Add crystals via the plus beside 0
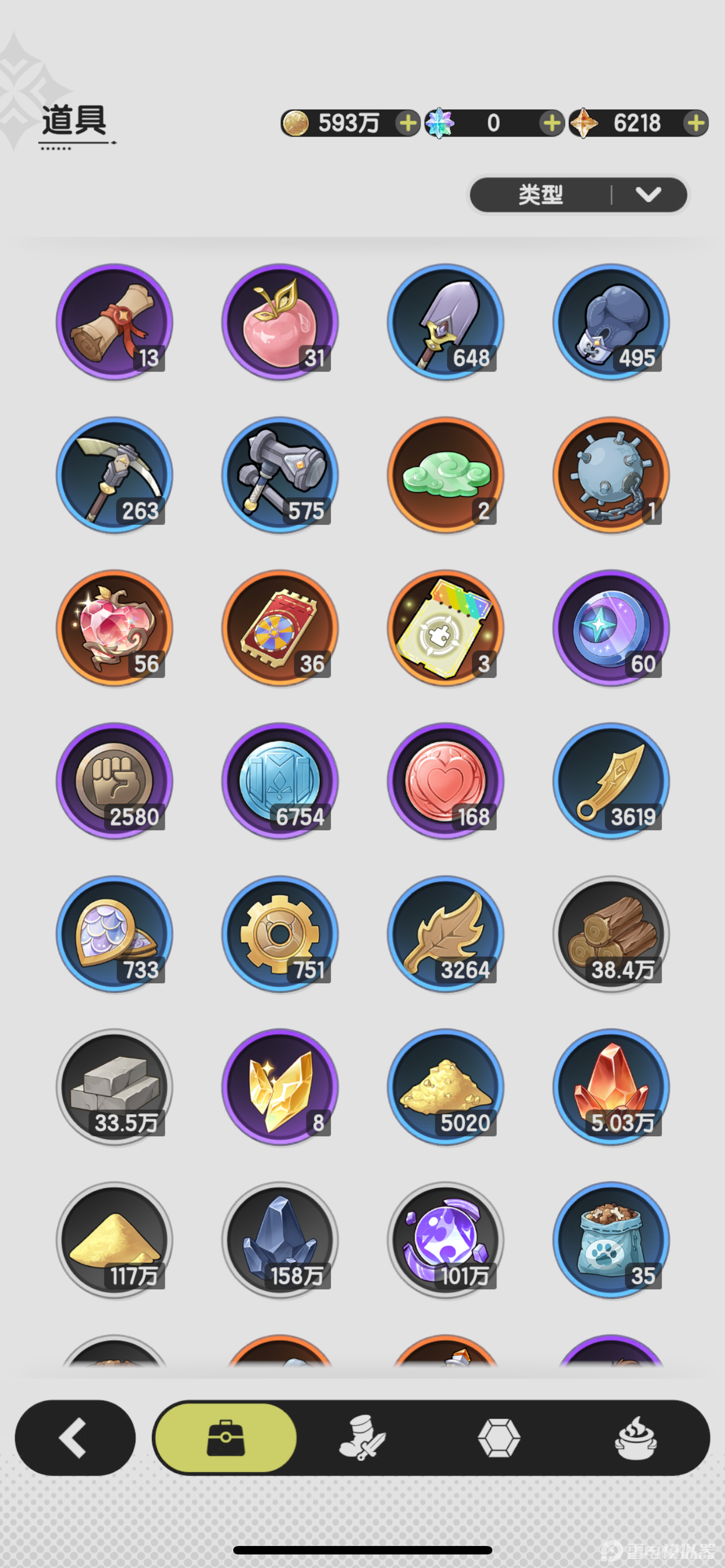725x1568 pixels. pyautogui.click(x=552, y=124)
